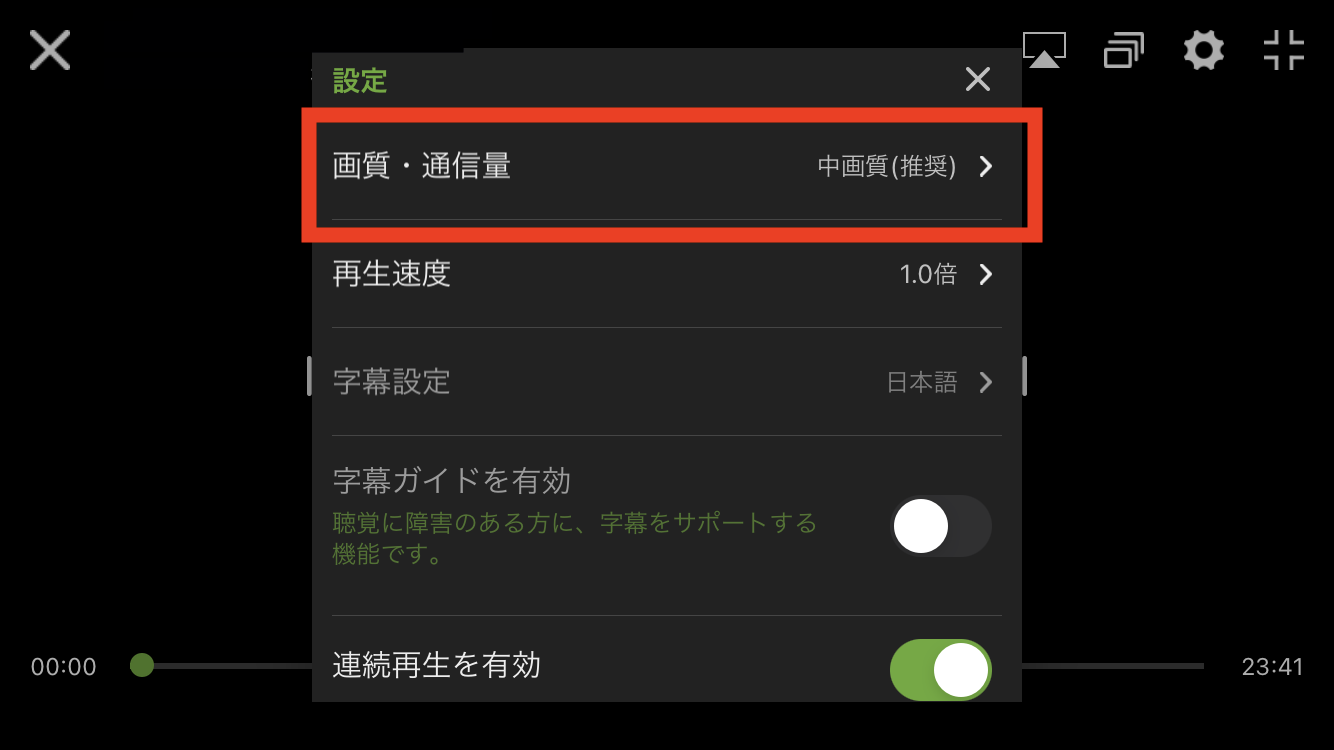The image size is (1334, 750).
Task: Tap the settings gear icon
Action: 1203,50
